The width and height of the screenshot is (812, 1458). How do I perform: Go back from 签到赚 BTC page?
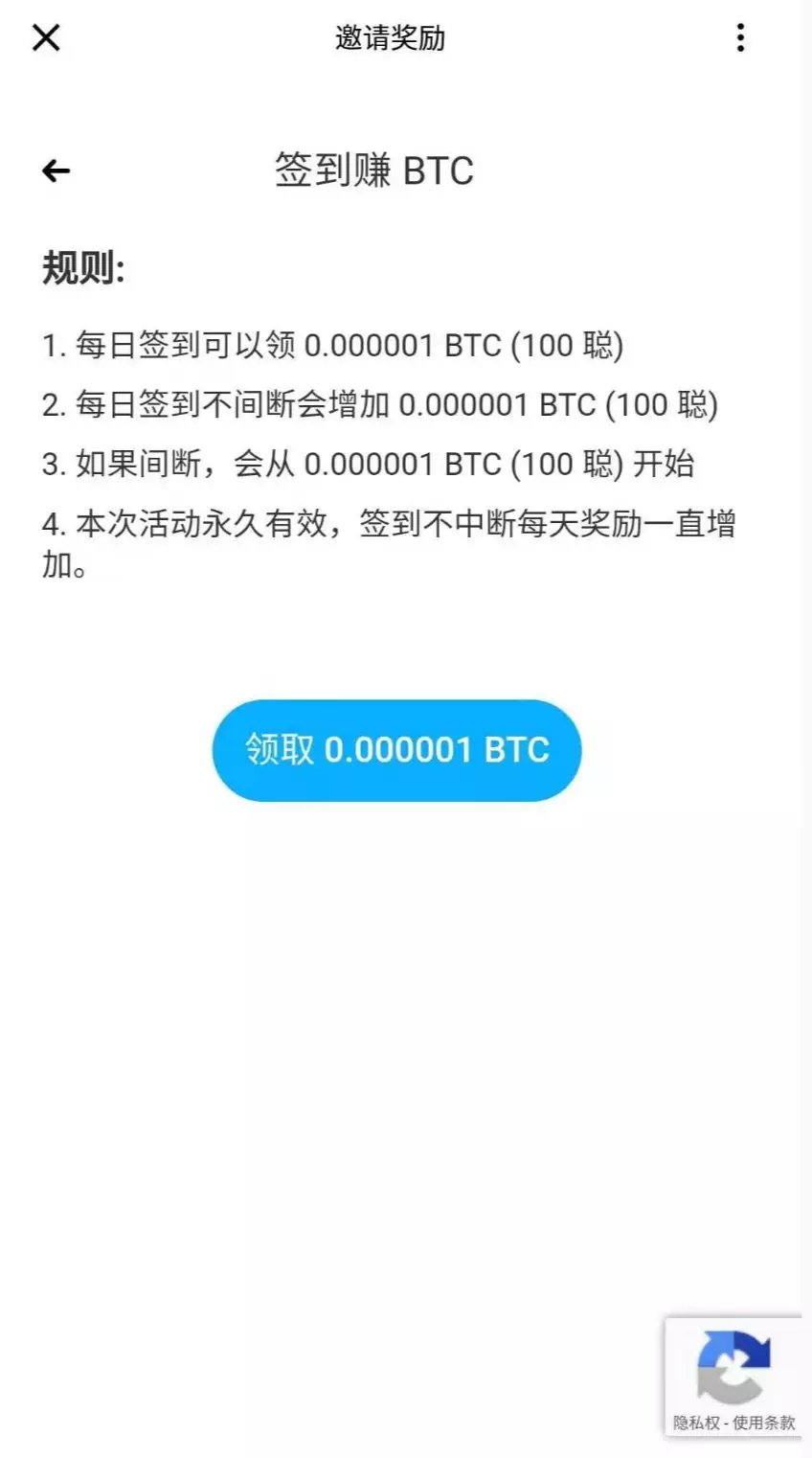[56, 171]
